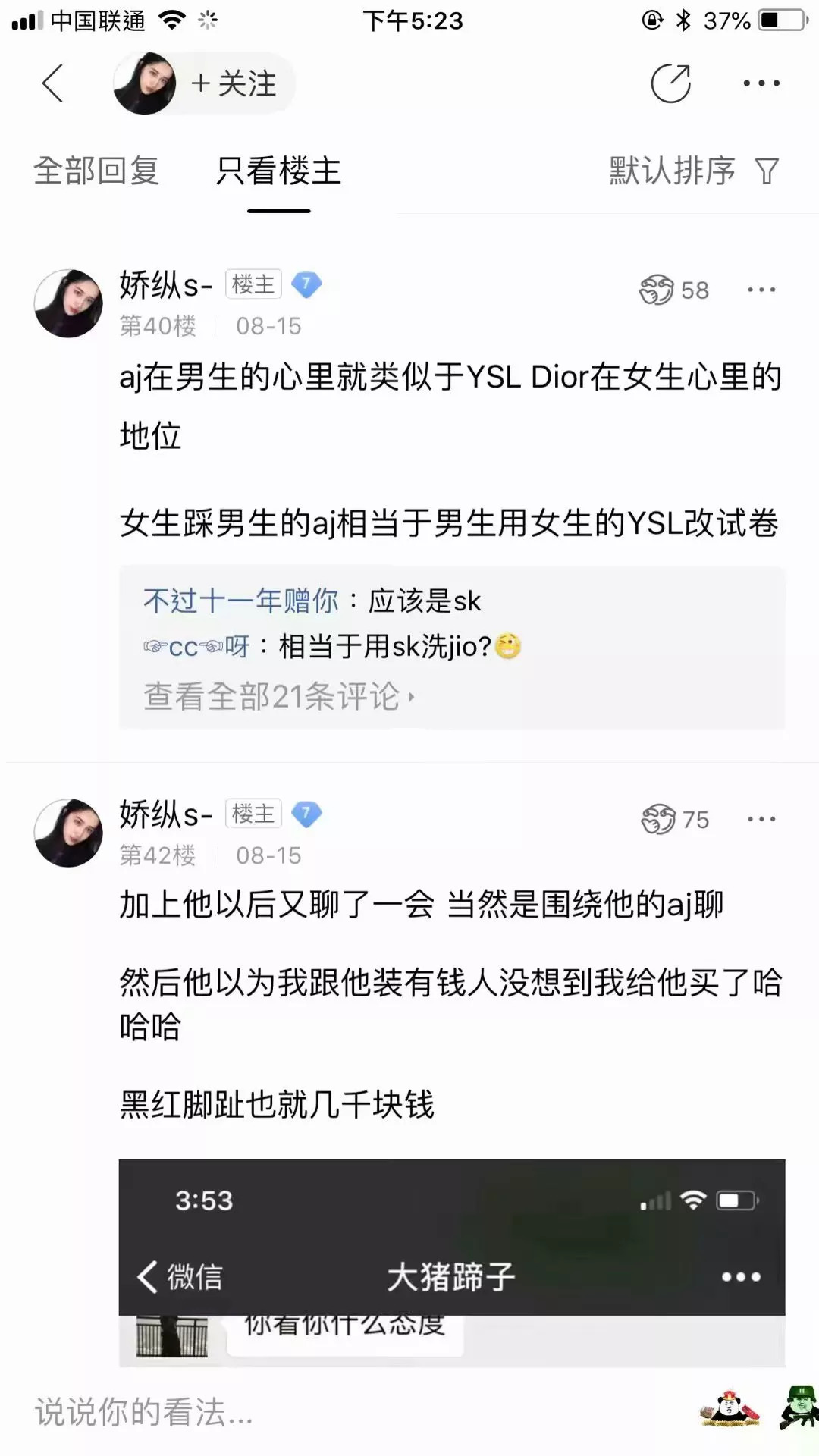Pick the panda sticker beside the comment box
Screen dimensions: 819x1456
pos(730,1409)
